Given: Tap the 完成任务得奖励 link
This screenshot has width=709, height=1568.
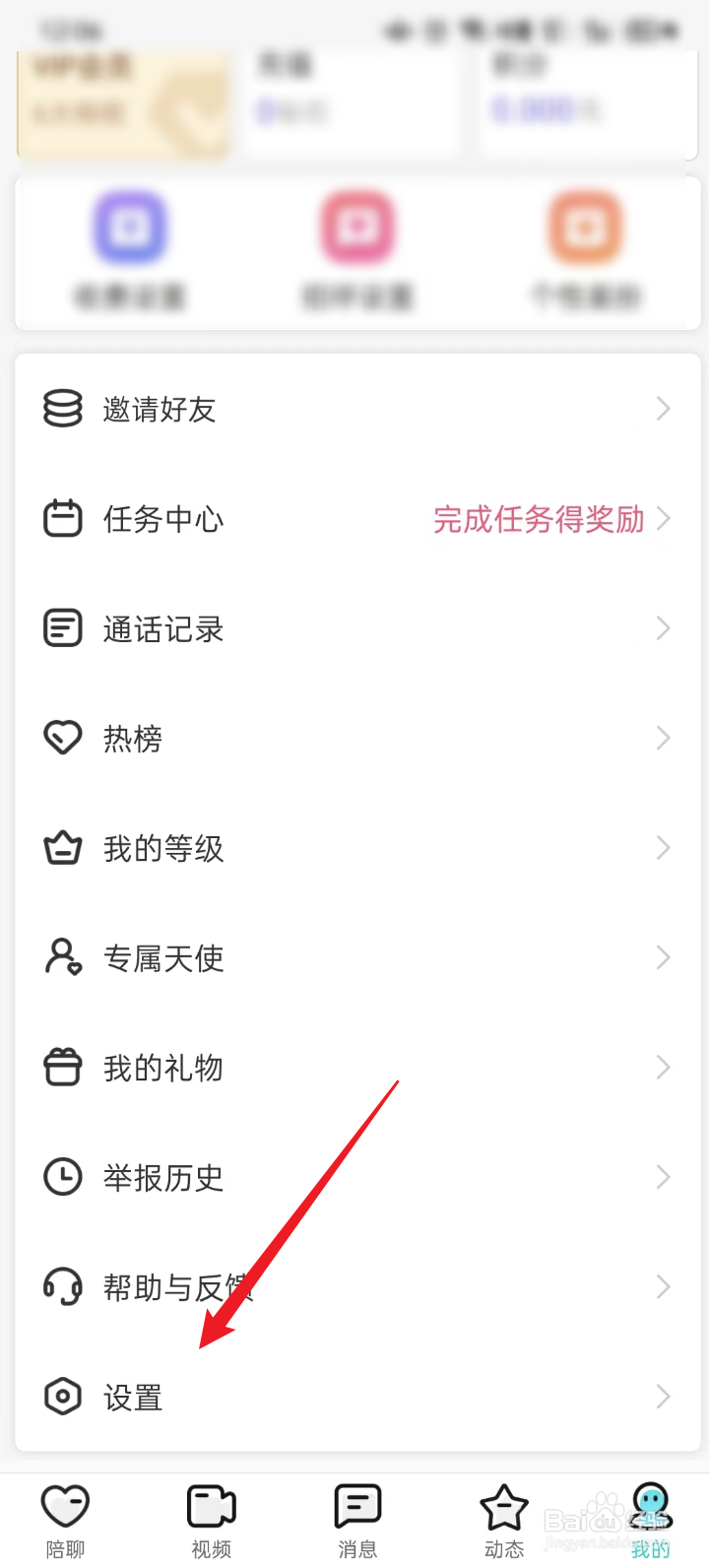Looking at the screenshot, I should point(540,519).
